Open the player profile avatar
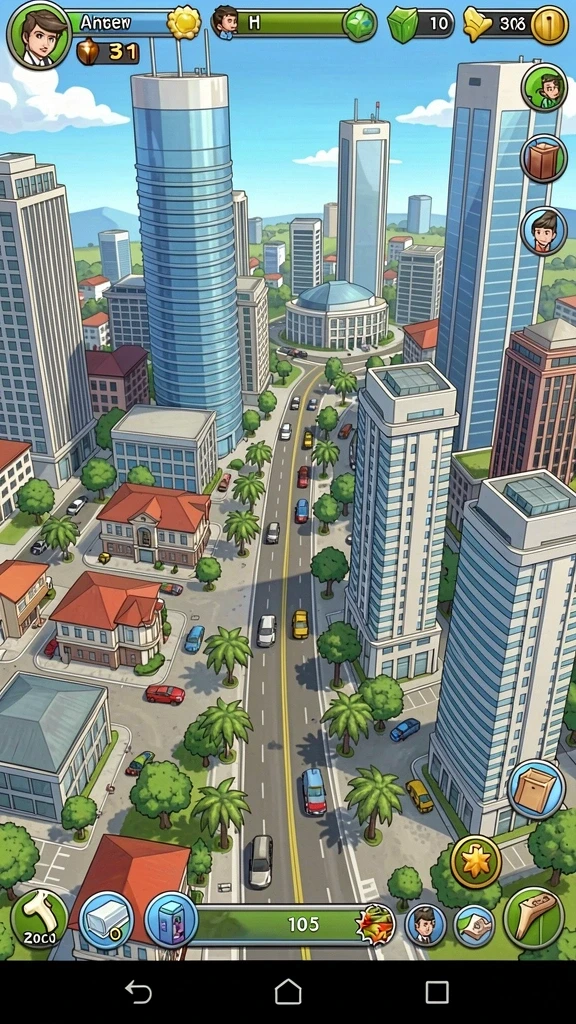 point(39,35)
